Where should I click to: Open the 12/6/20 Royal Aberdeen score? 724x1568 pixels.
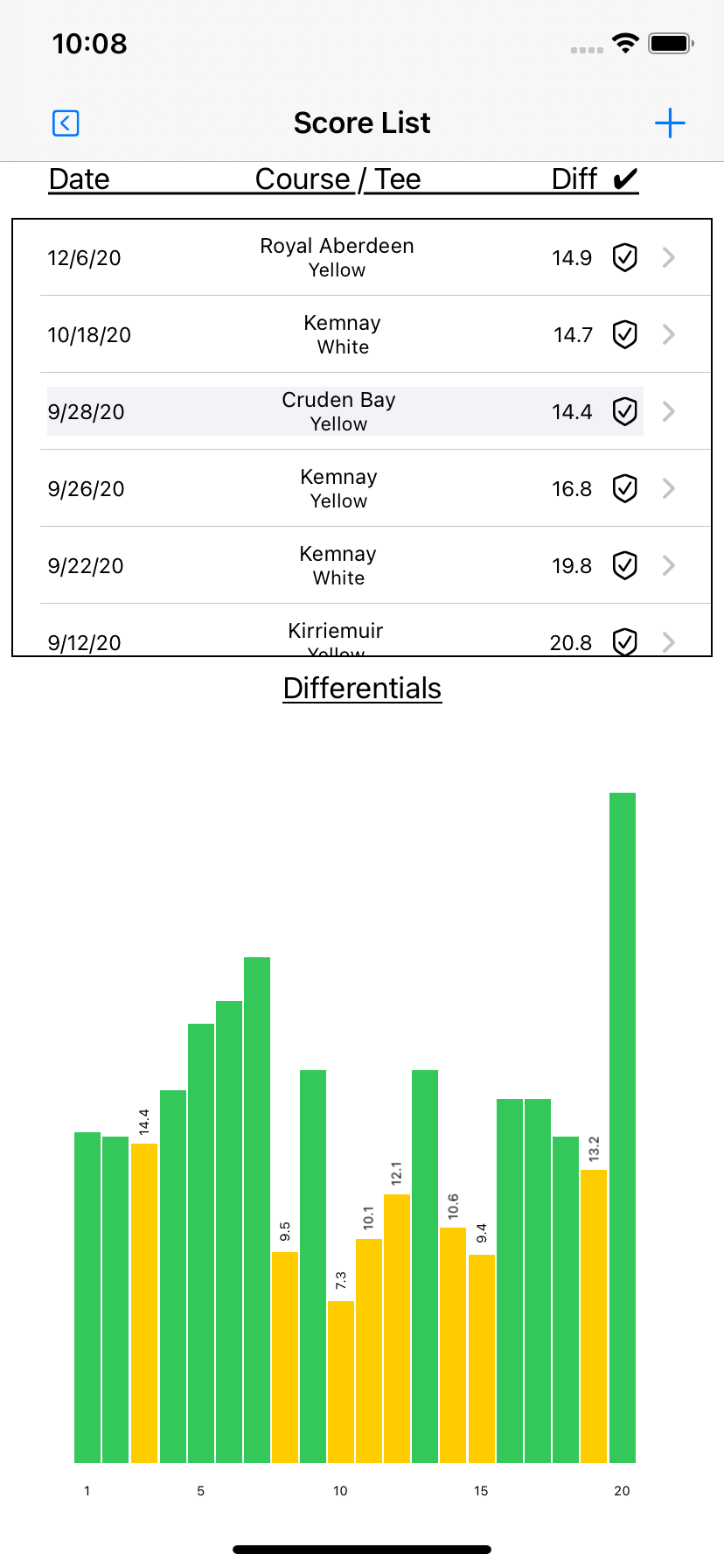(362, 257)
